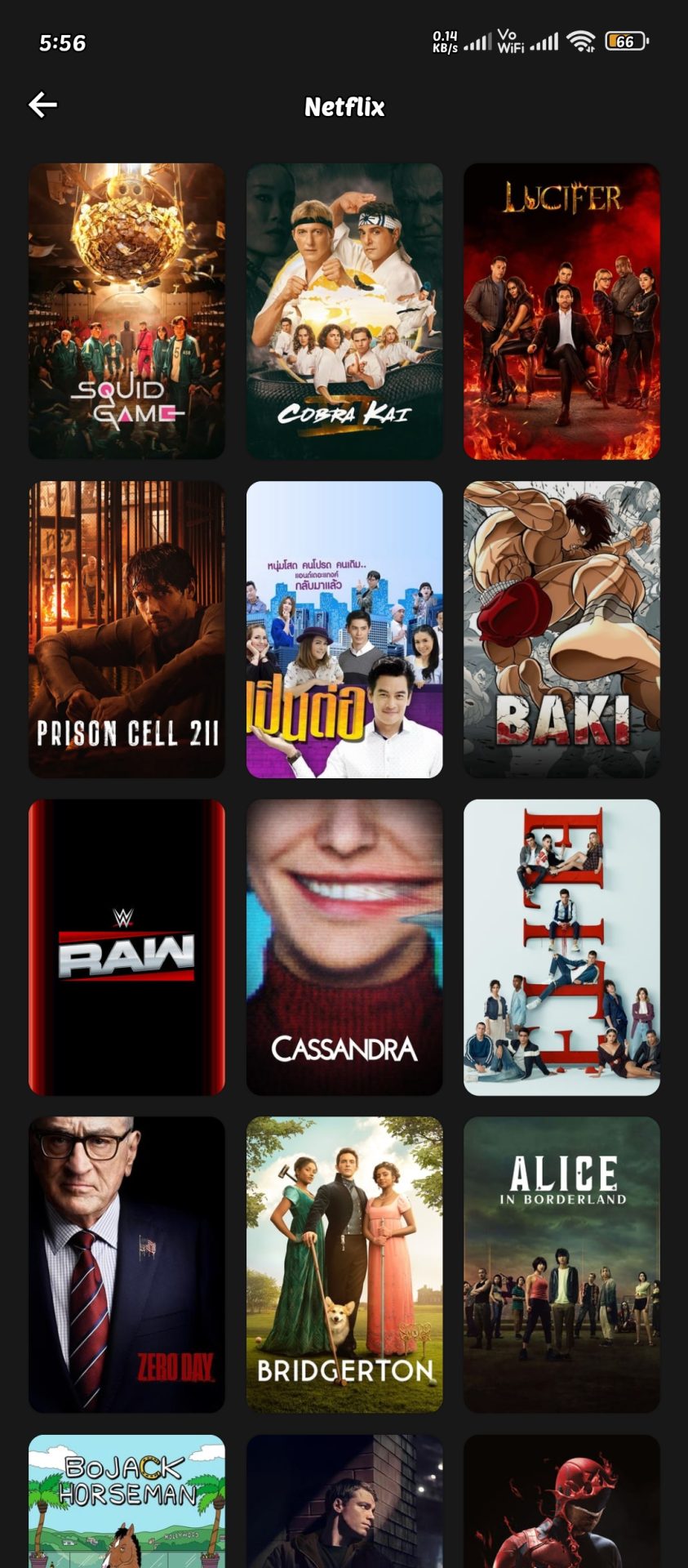Image resolution: width=688 pixels, height=1568 pixels.
Task: Open the Zero Day tile
Action: coord(127,1264)
